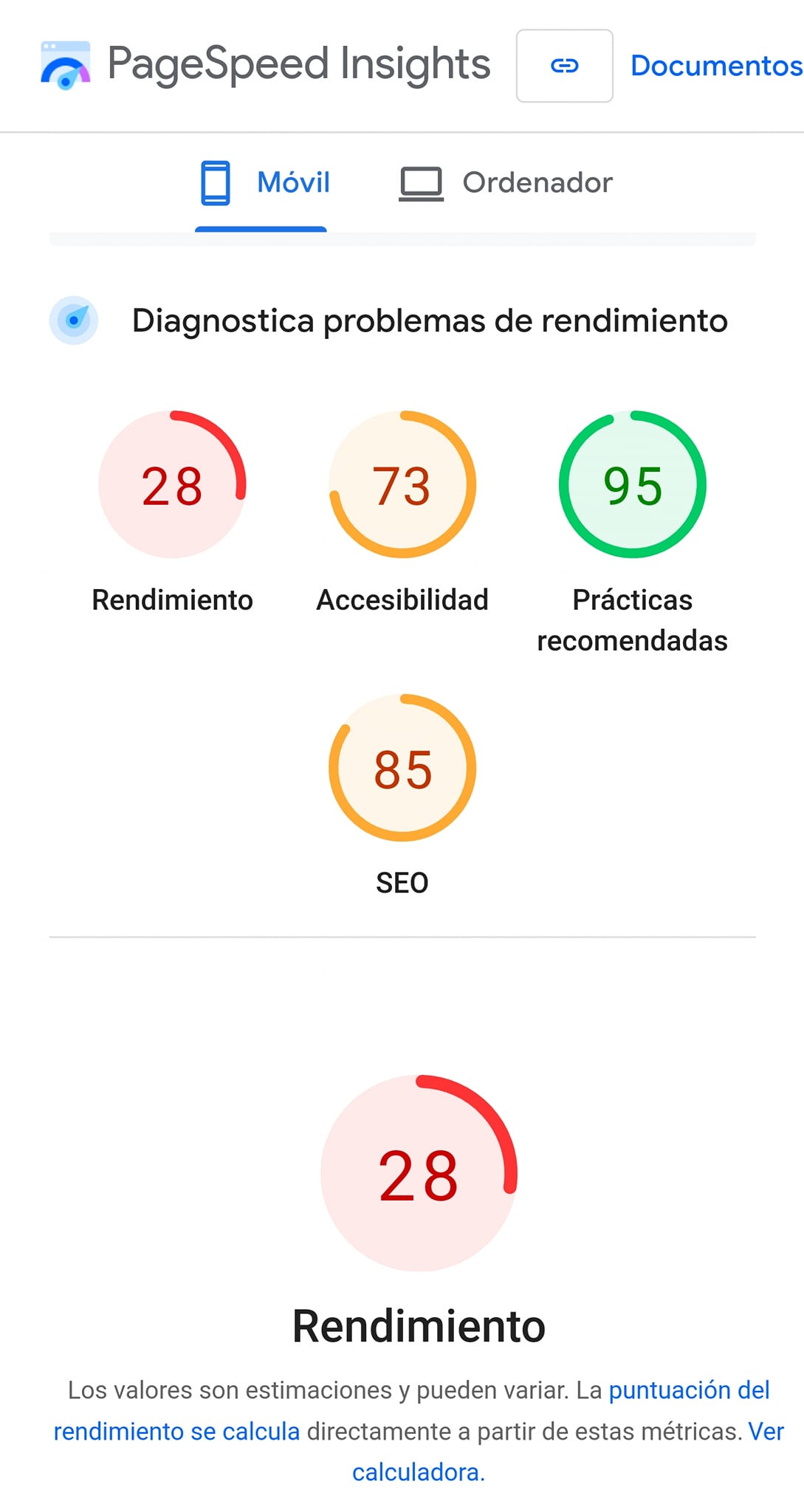This screenshot has height=1512, width=804.
Task: Click the laptop icon beside Ordenador
Action: pos(422,182)
